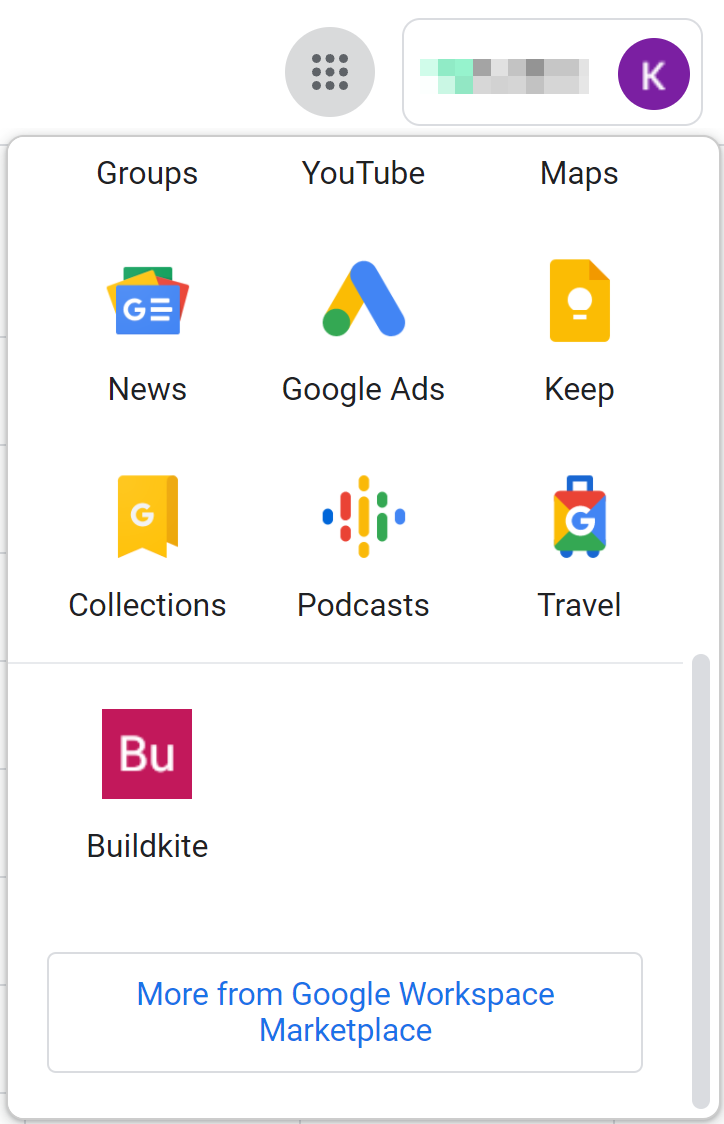Open Google Maps

(579, 173)
